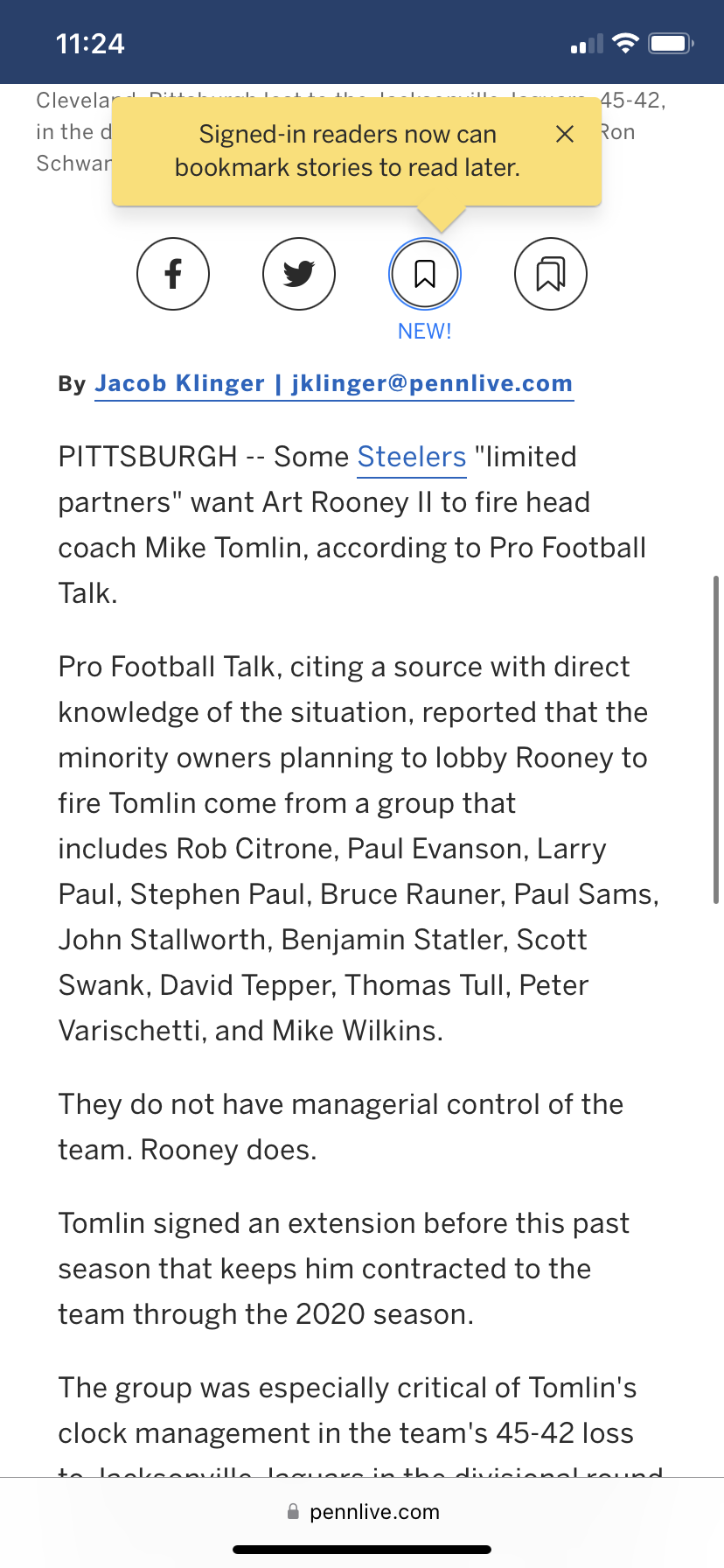
Task: Bookmark this story to read later
Action: (x=425, y=274)
